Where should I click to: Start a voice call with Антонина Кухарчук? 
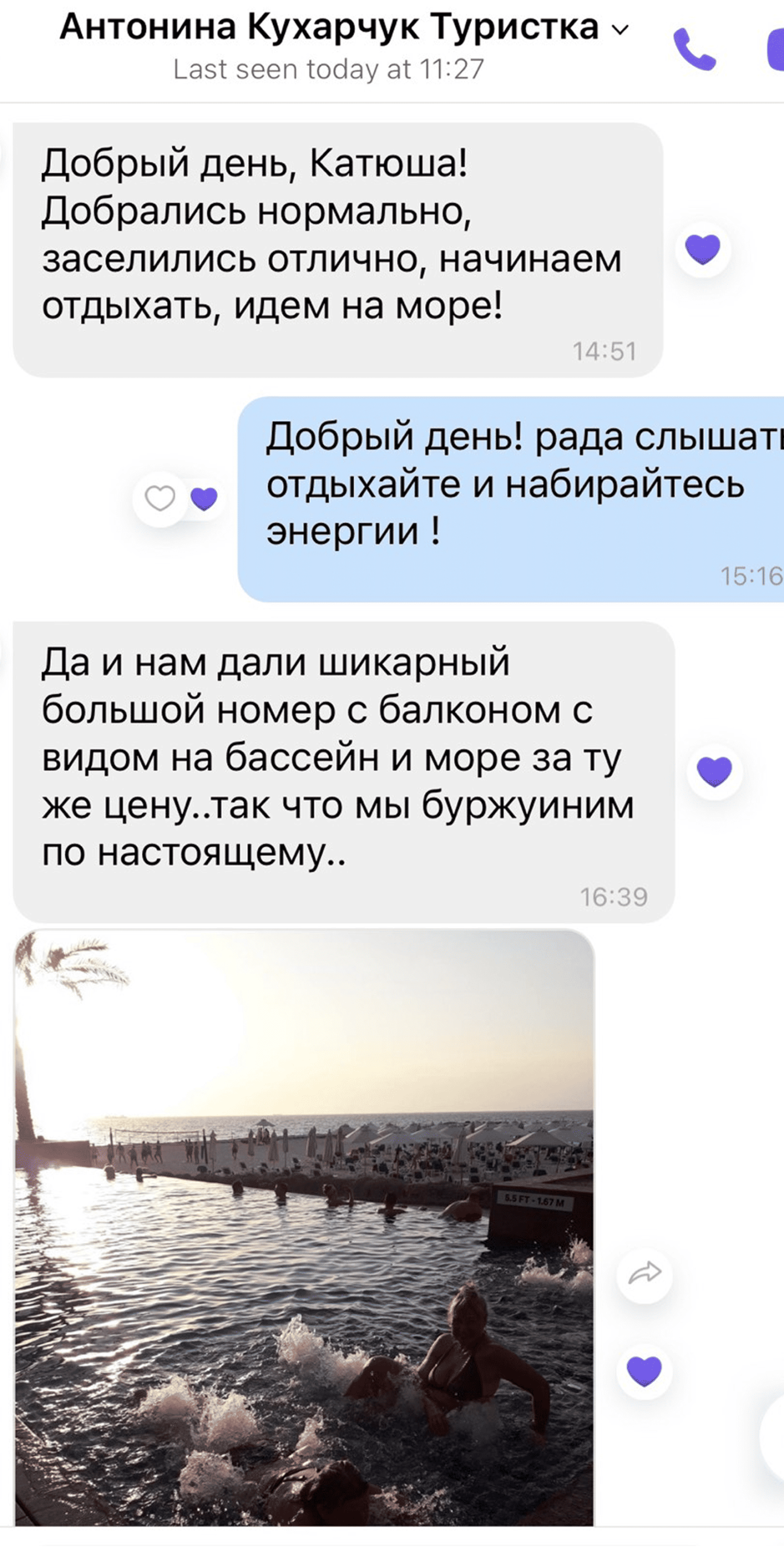click(694, 50)
